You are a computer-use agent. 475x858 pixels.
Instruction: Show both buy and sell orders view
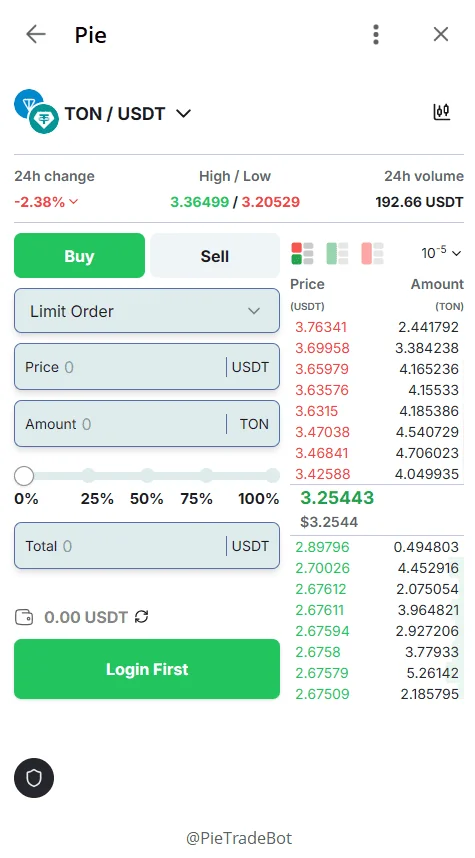pyautogui.click(x=302, y=253)
